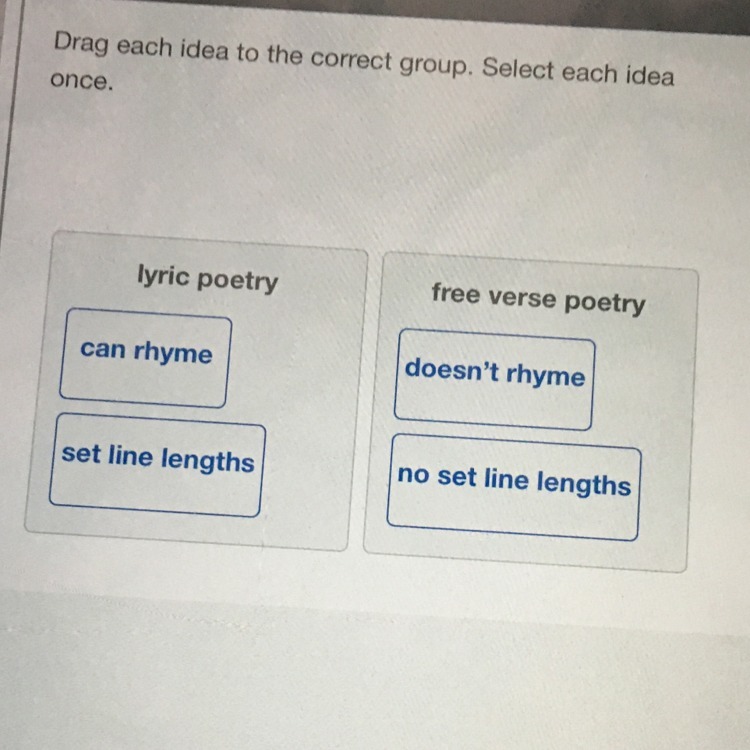The width and height of the screenshot is (750, 750).
Task: Choose the "doesn't rhyme" idea tile
Action: point(494,379)
